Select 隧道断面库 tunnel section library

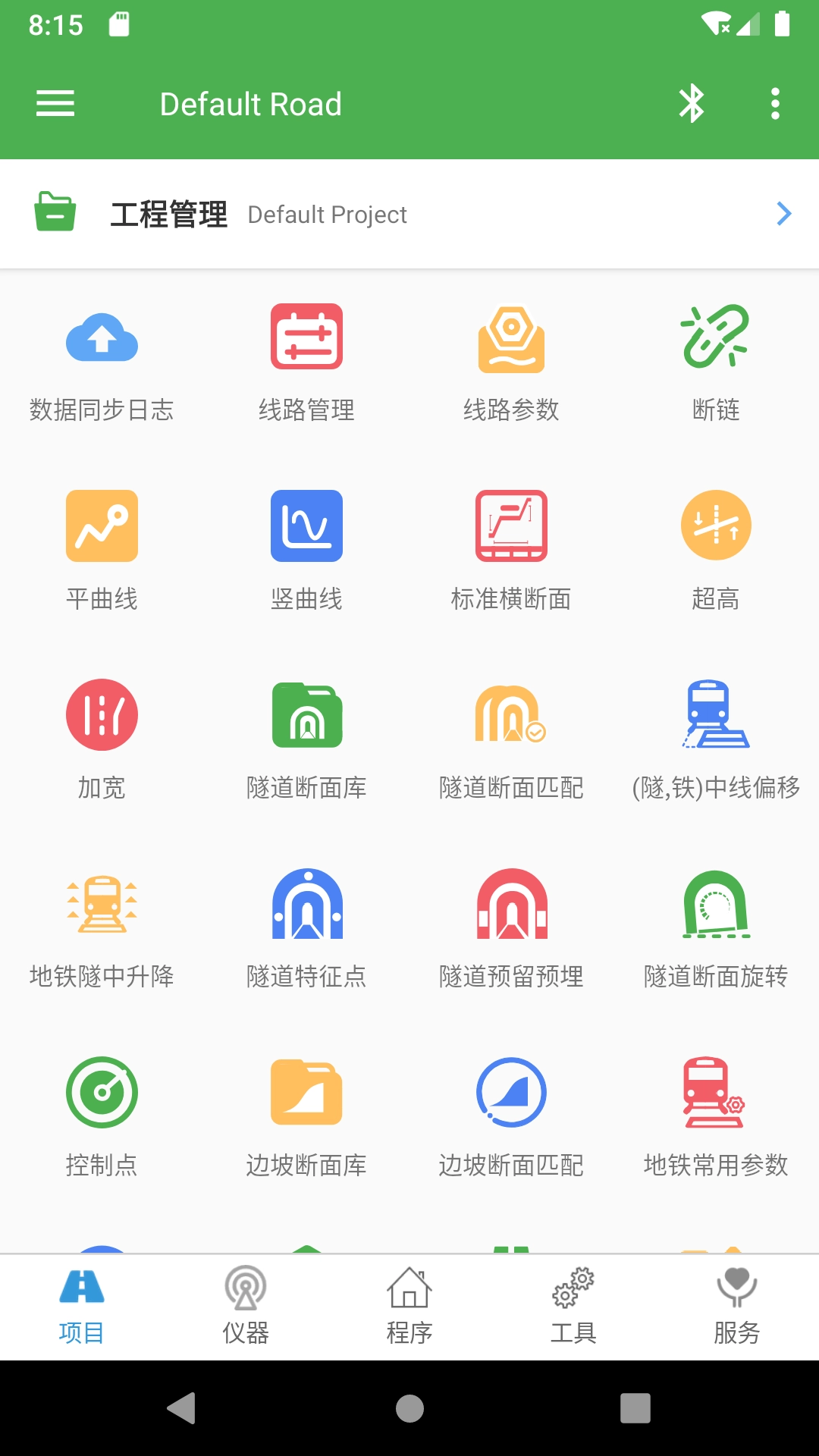tap(307, 734)
